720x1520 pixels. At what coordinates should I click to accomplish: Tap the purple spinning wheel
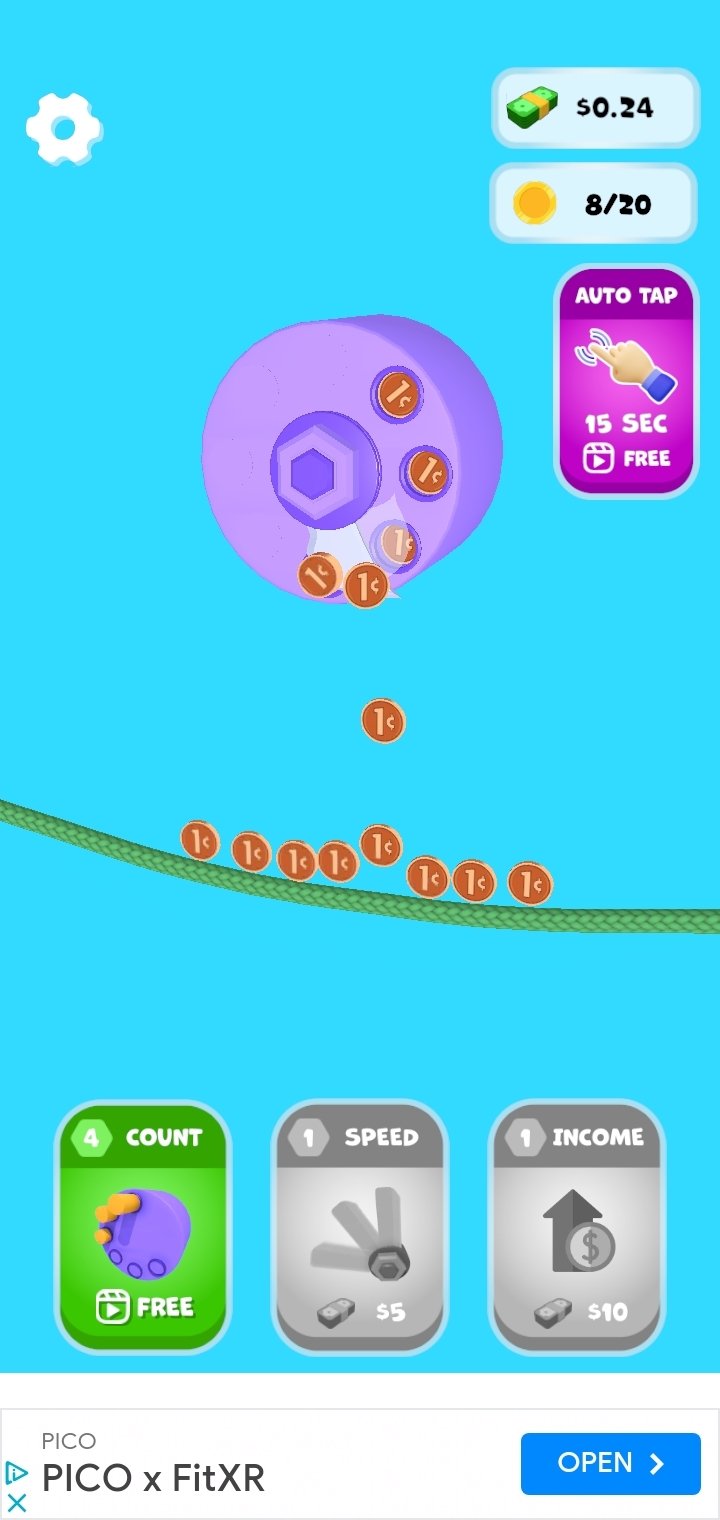(x=350, y=460)
